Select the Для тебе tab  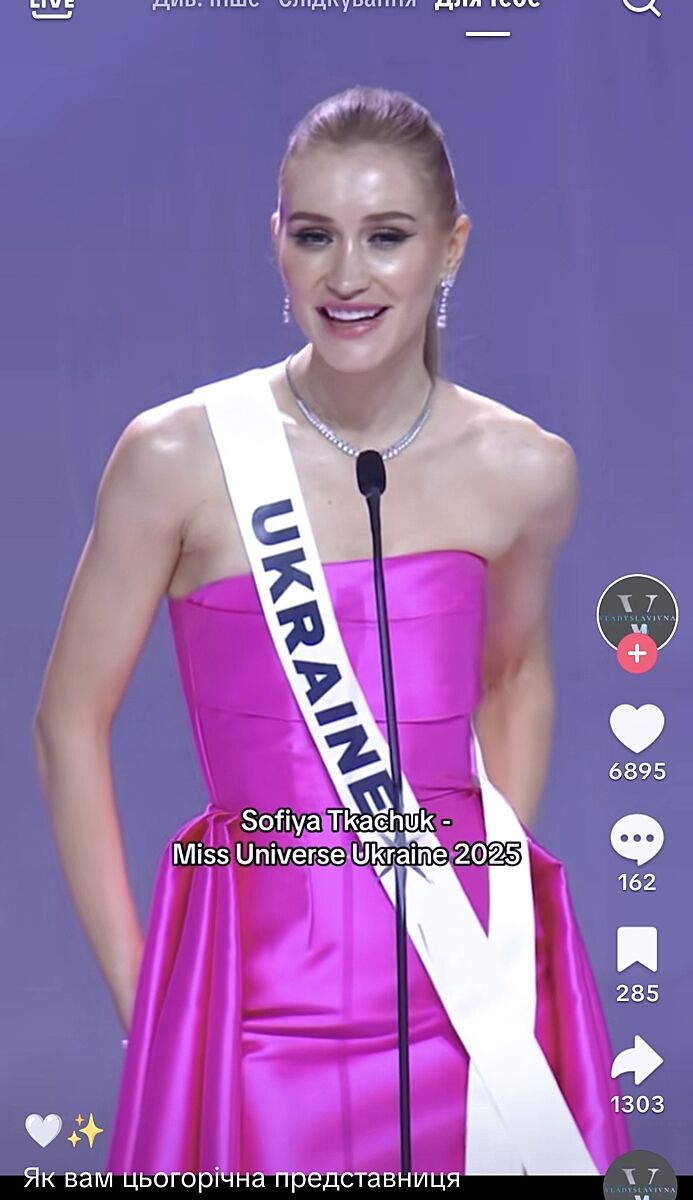pyautogui.click(x=487, y=4)
